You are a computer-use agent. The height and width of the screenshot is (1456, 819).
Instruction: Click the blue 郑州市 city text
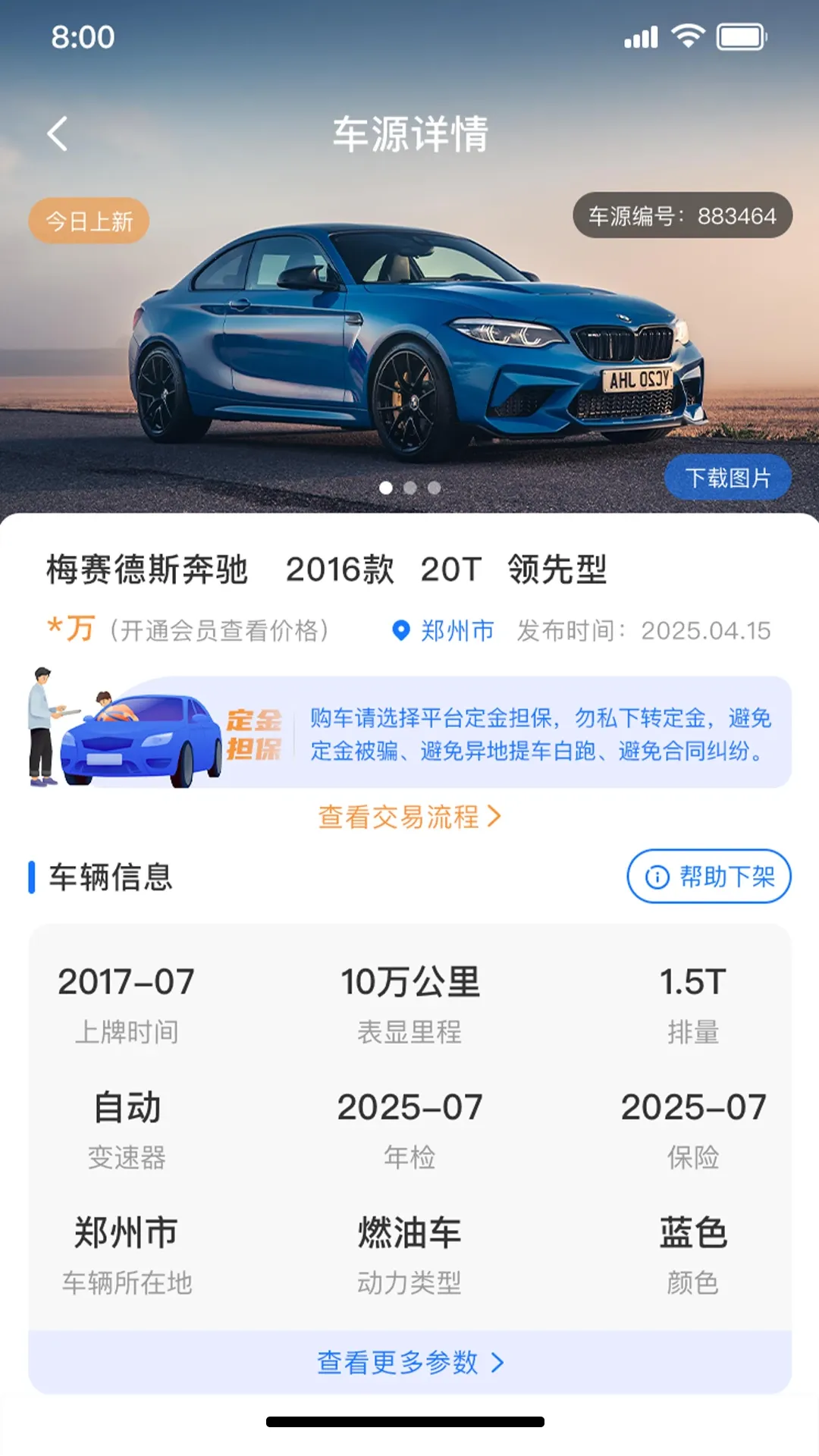coord(455,630)
